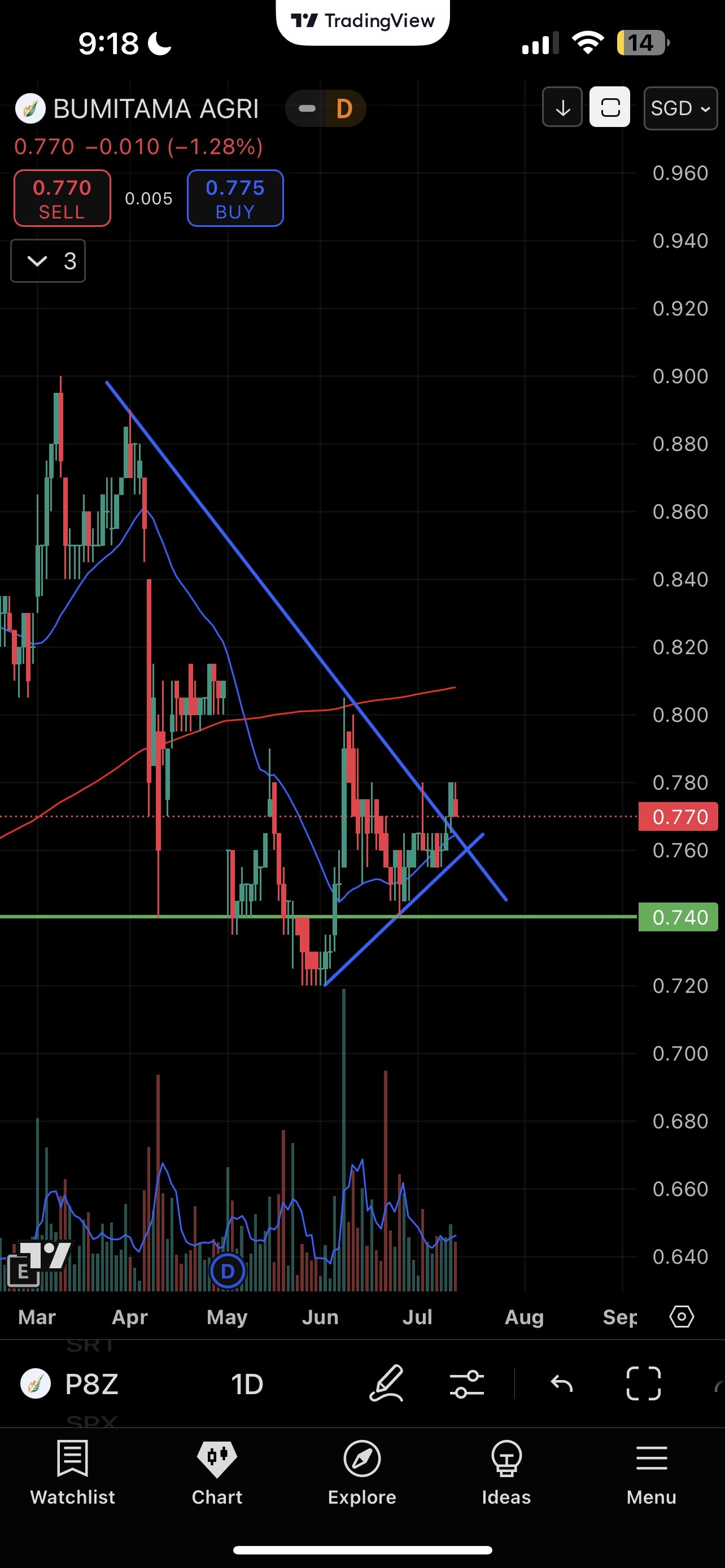This screenshot has width=725, height=1568.
Task: Tap the down arrow scale button
Action: coord(562,108)
